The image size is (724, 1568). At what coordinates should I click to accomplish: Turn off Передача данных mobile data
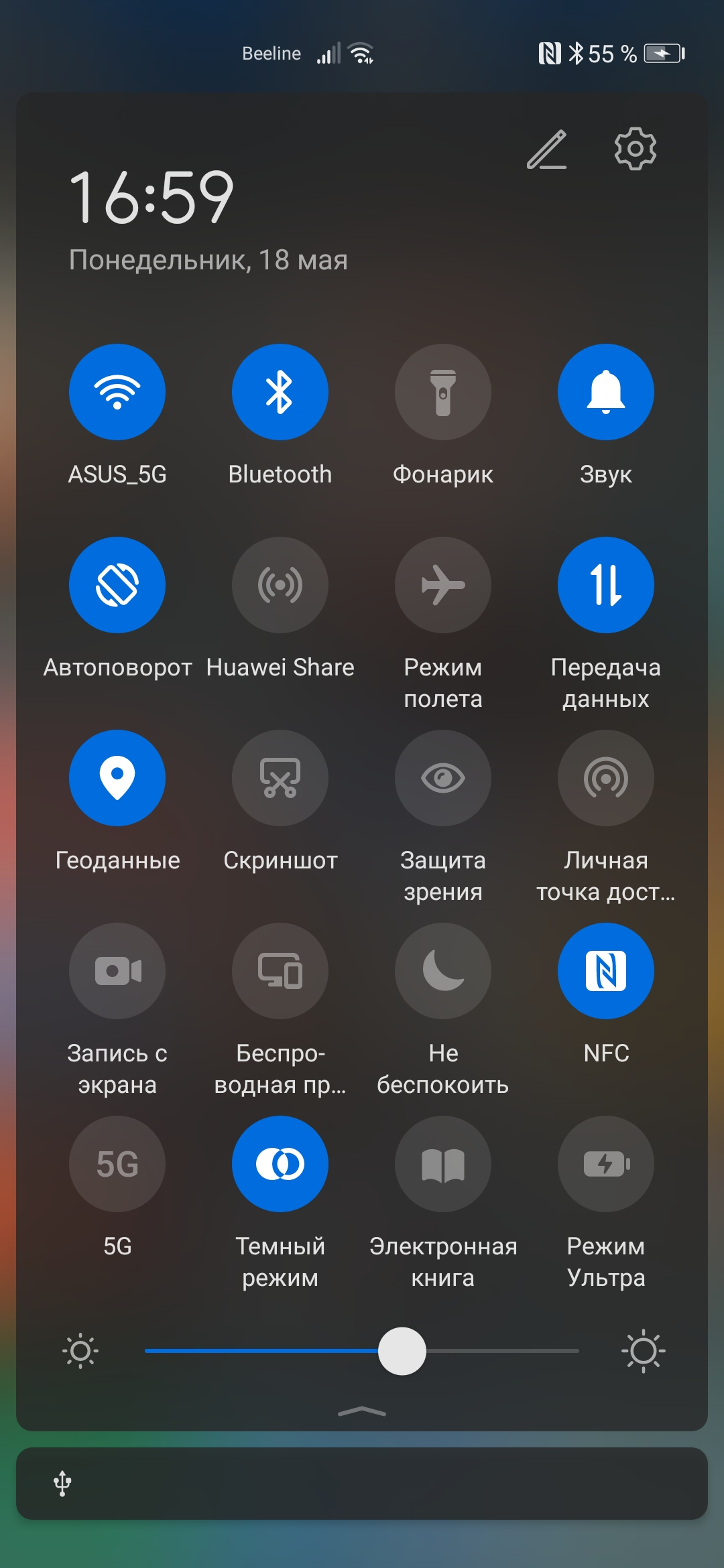click(606, 585)
